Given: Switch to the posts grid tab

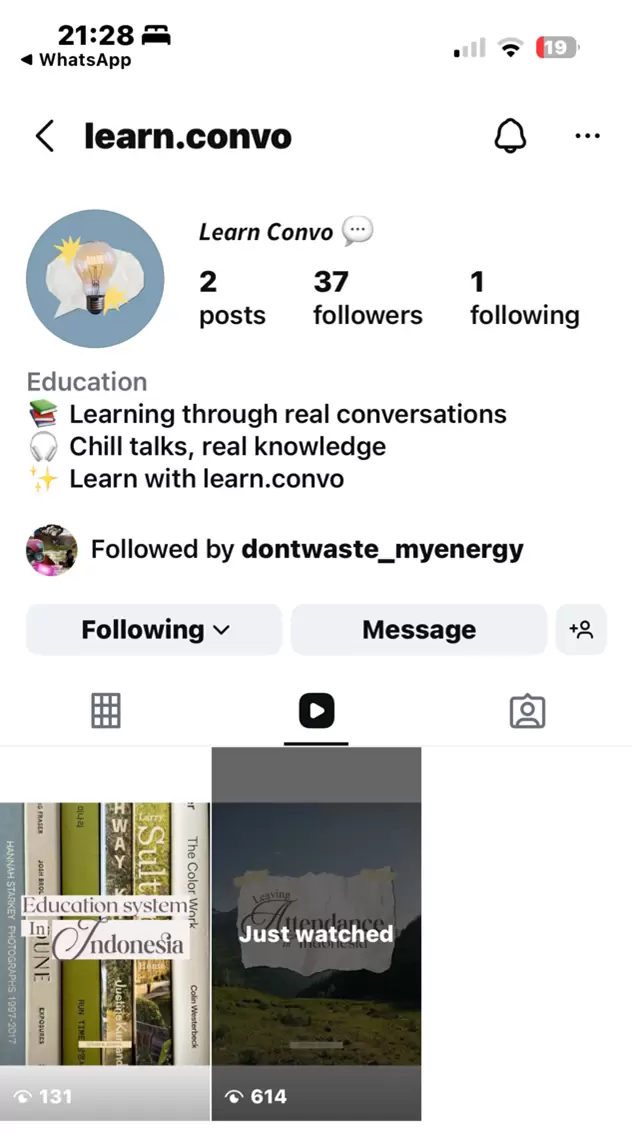Looking at the screenshot, I should [x=106, y=711].
